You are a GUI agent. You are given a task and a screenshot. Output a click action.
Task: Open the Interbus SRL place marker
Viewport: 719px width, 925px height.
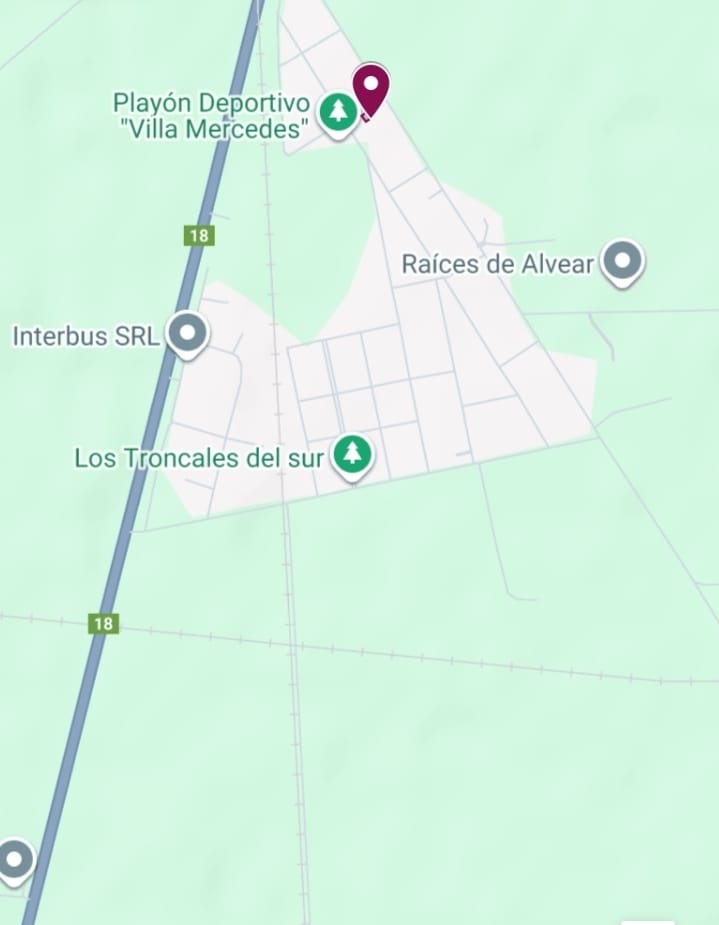[x=187, y=334]
